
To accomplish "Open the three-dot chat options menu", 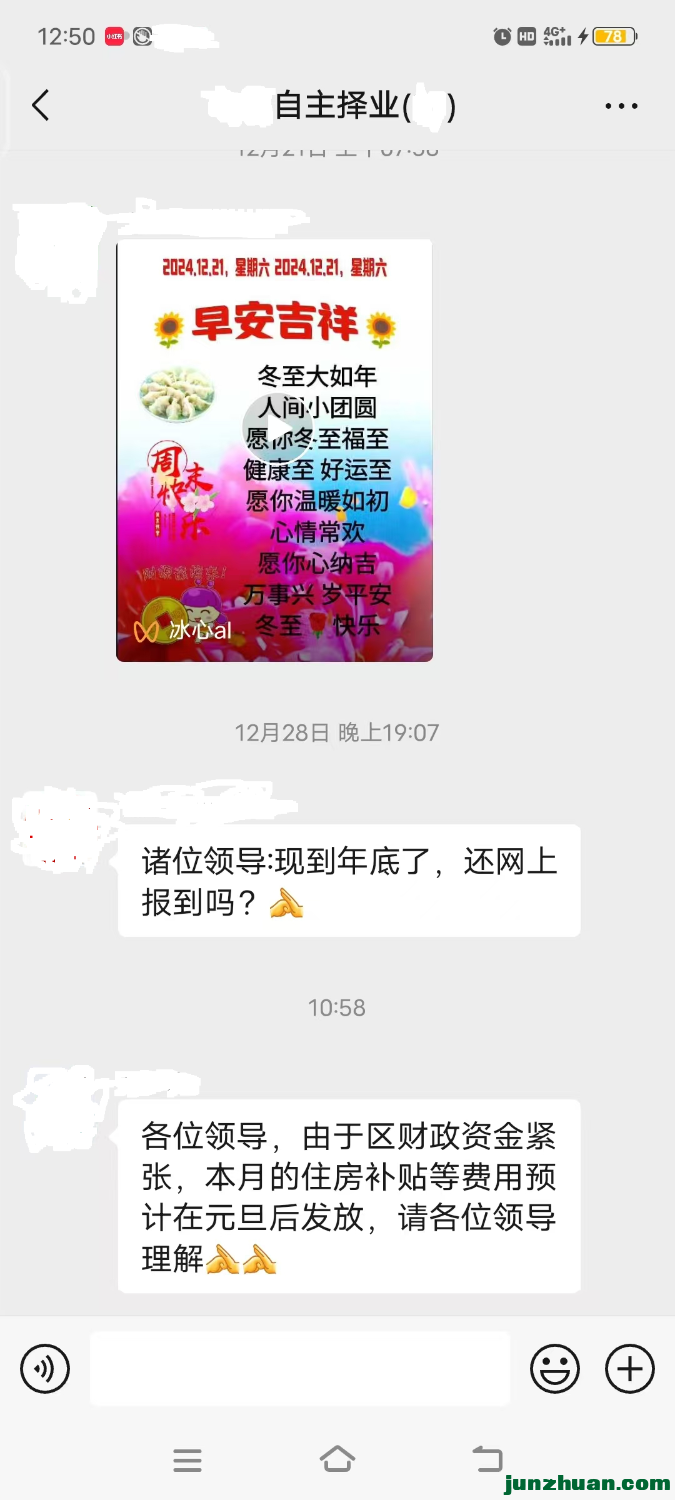I will [621, 106].
